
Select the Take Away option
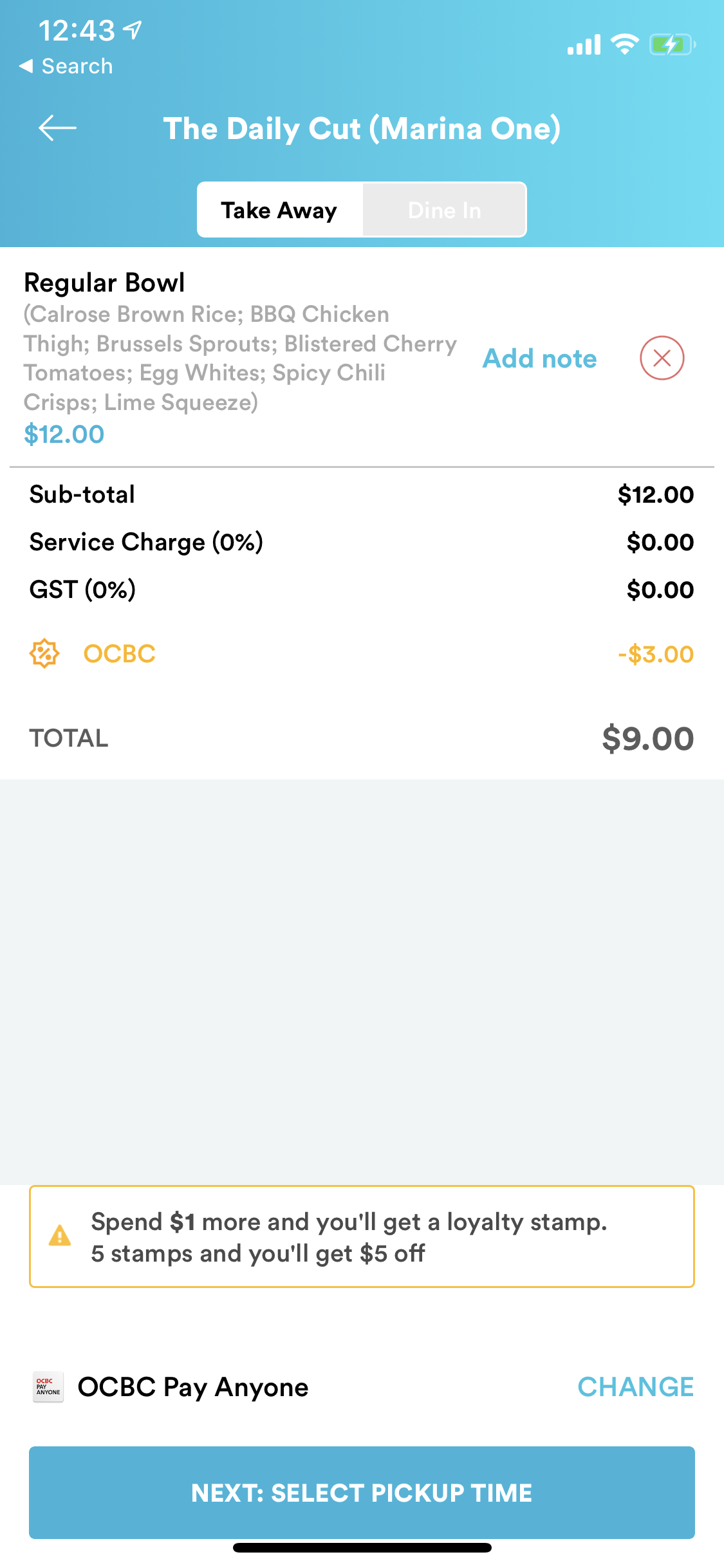(x=280, y=210)
